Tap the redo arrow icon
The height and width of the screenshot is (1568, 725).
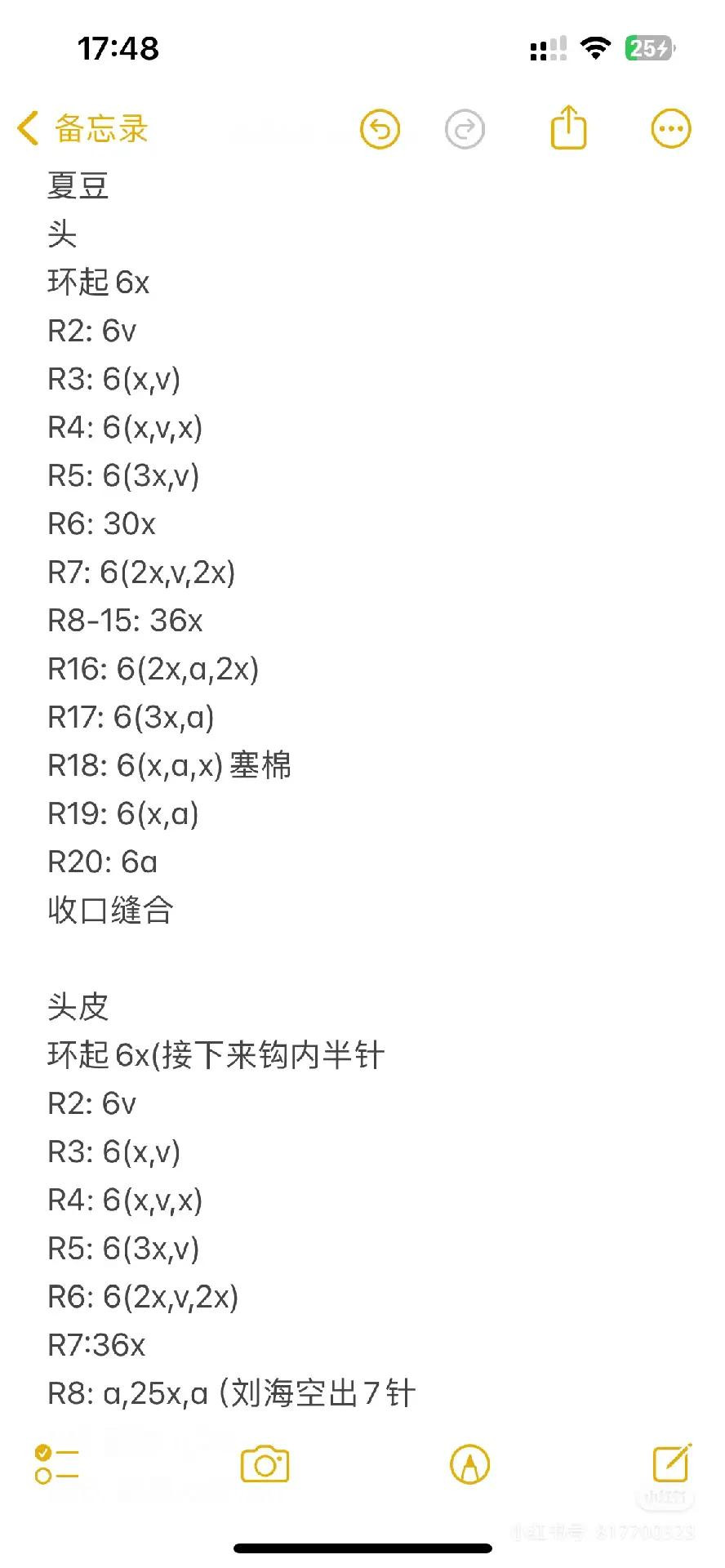(465, 129)
